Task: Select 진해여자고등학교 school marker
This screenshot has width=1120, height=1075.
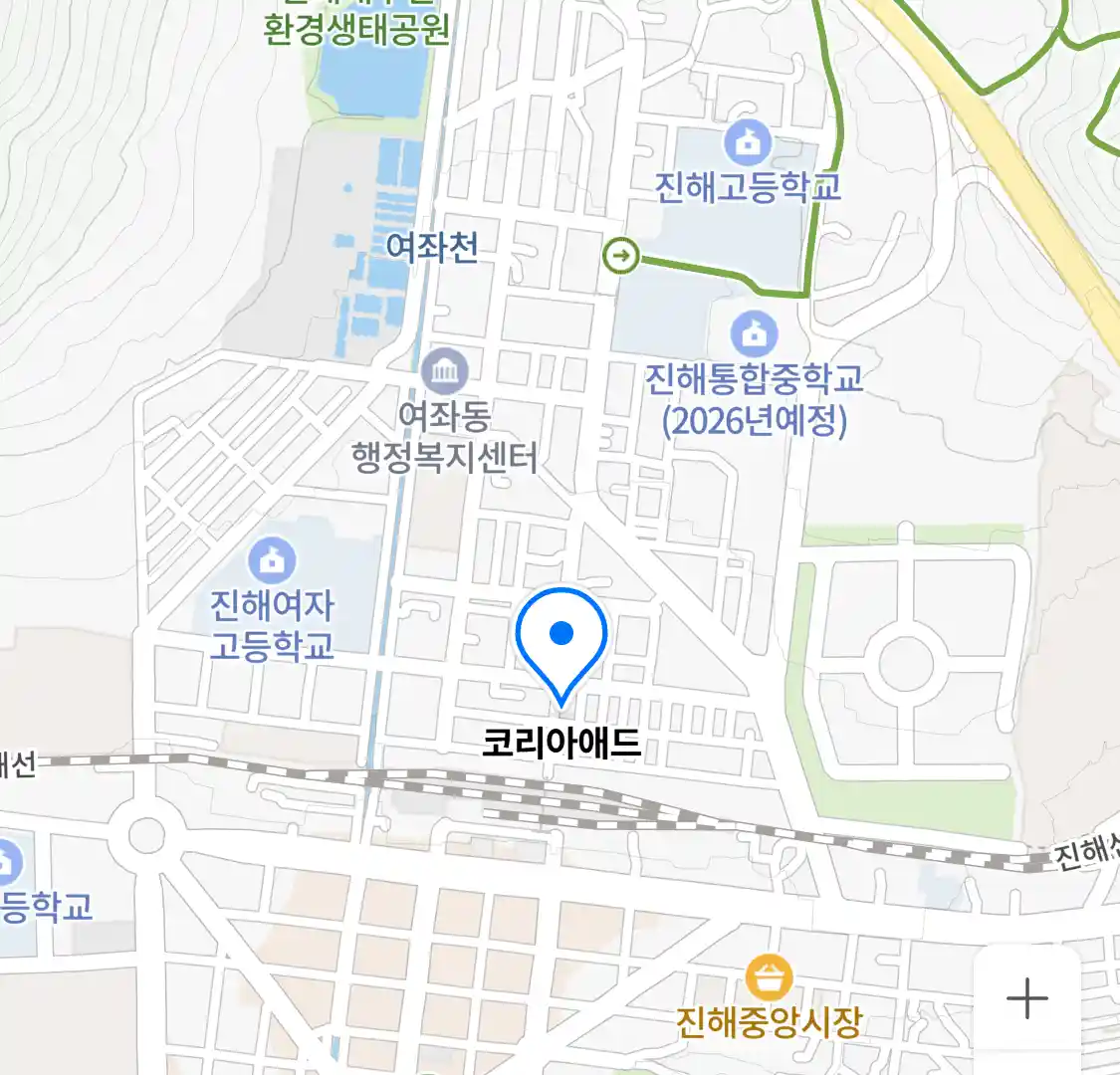Action: pos(272,560)
